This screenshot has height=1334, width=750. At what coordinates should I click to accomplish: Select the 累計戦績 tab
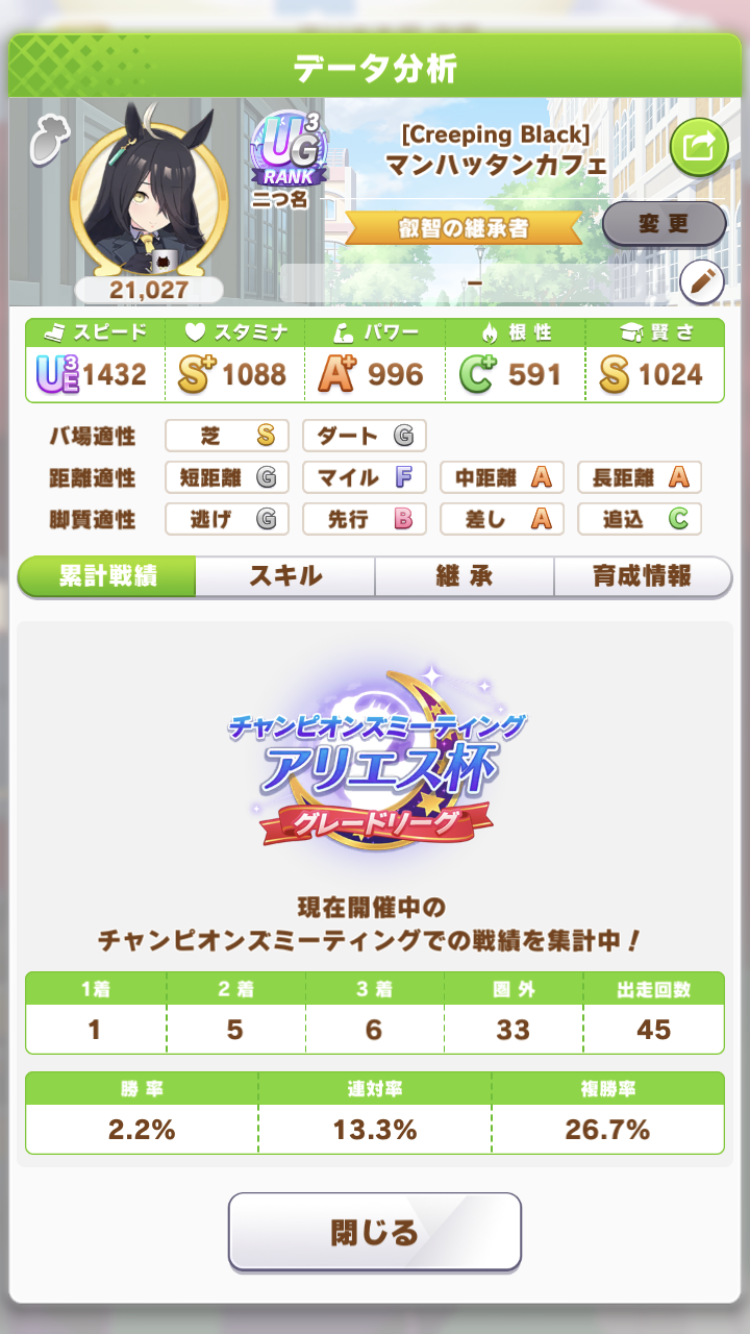point(107,577)
